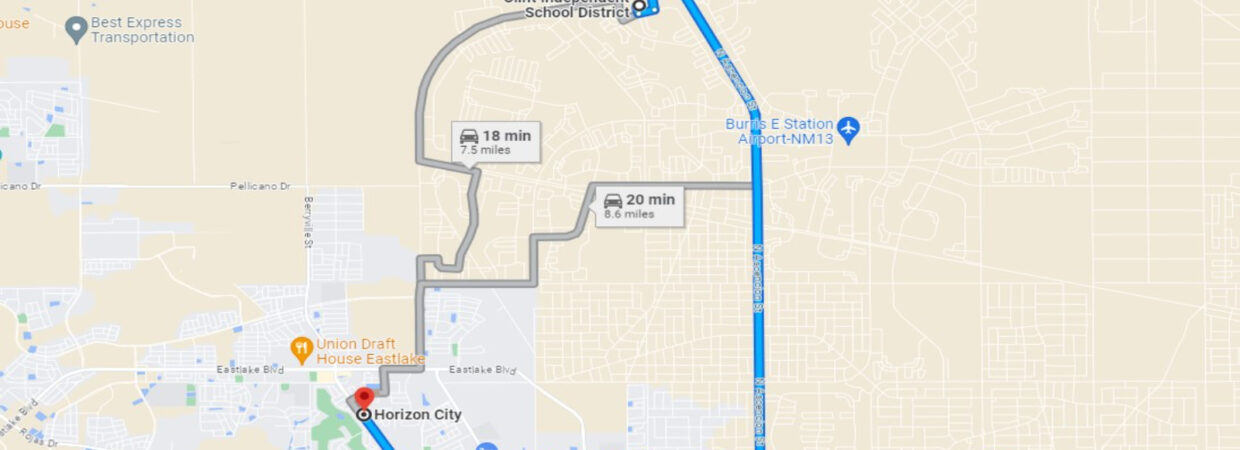Open Best Express Transportation place pin
This screenshot has height=450, width=1240.
(x=76, y=30)
